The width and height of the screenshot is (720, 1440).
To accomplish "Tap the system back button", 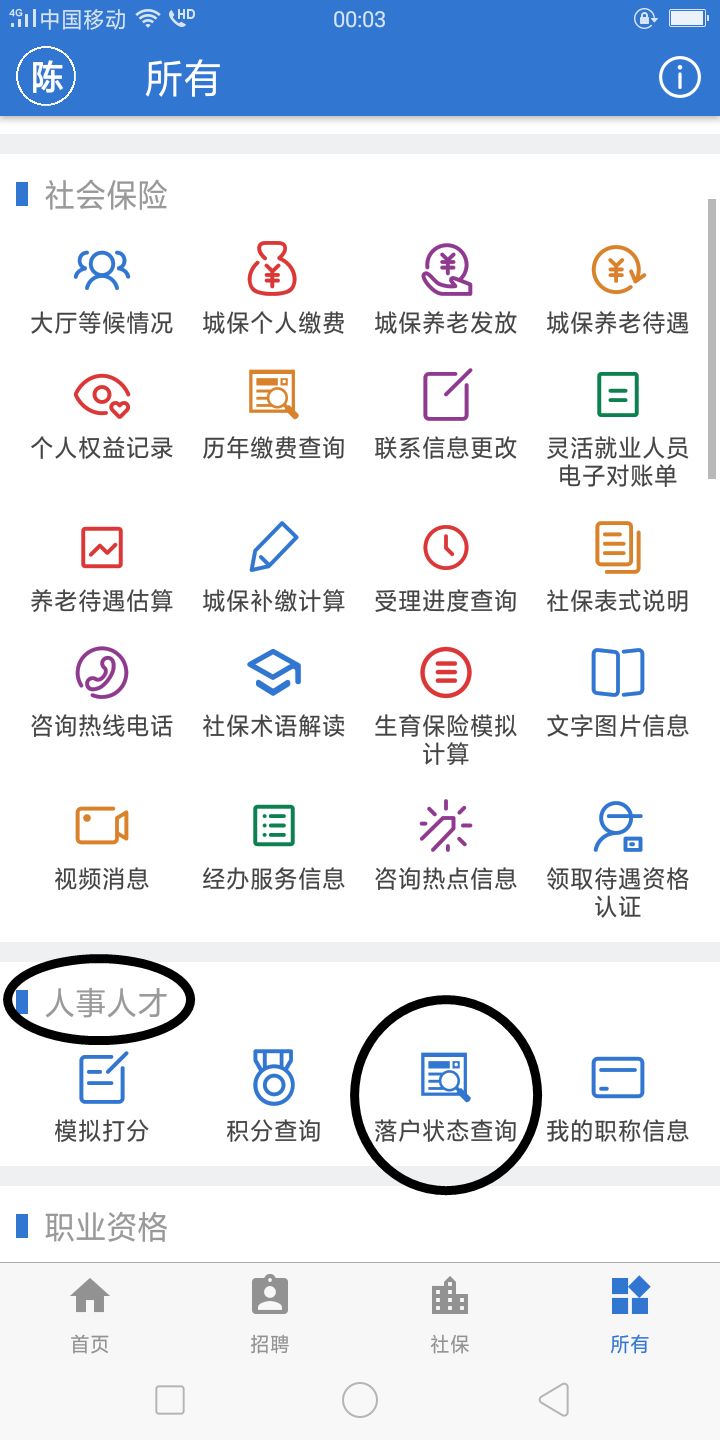I will pos(553,1400).
